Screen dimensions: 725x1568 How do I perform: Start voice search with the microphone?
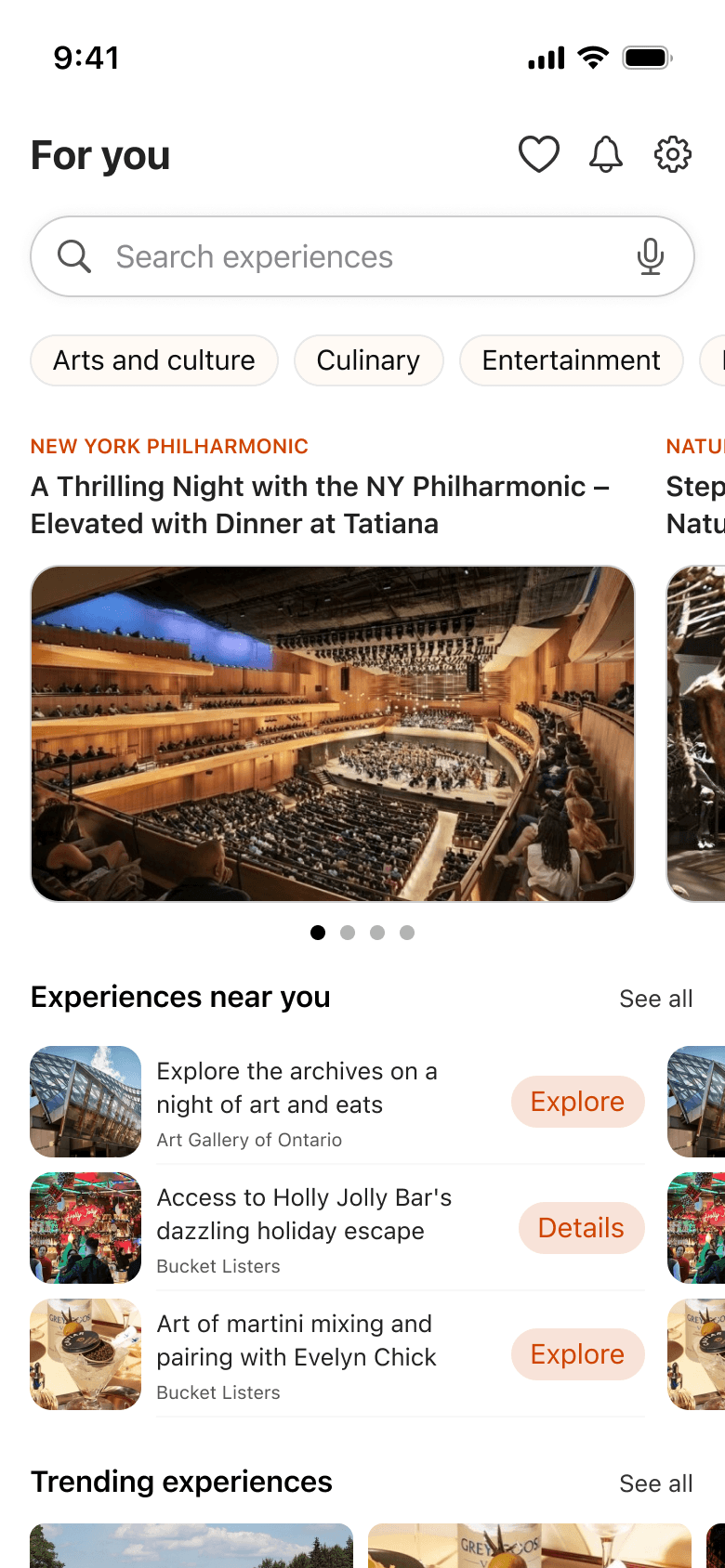click(x=650, y=256)
